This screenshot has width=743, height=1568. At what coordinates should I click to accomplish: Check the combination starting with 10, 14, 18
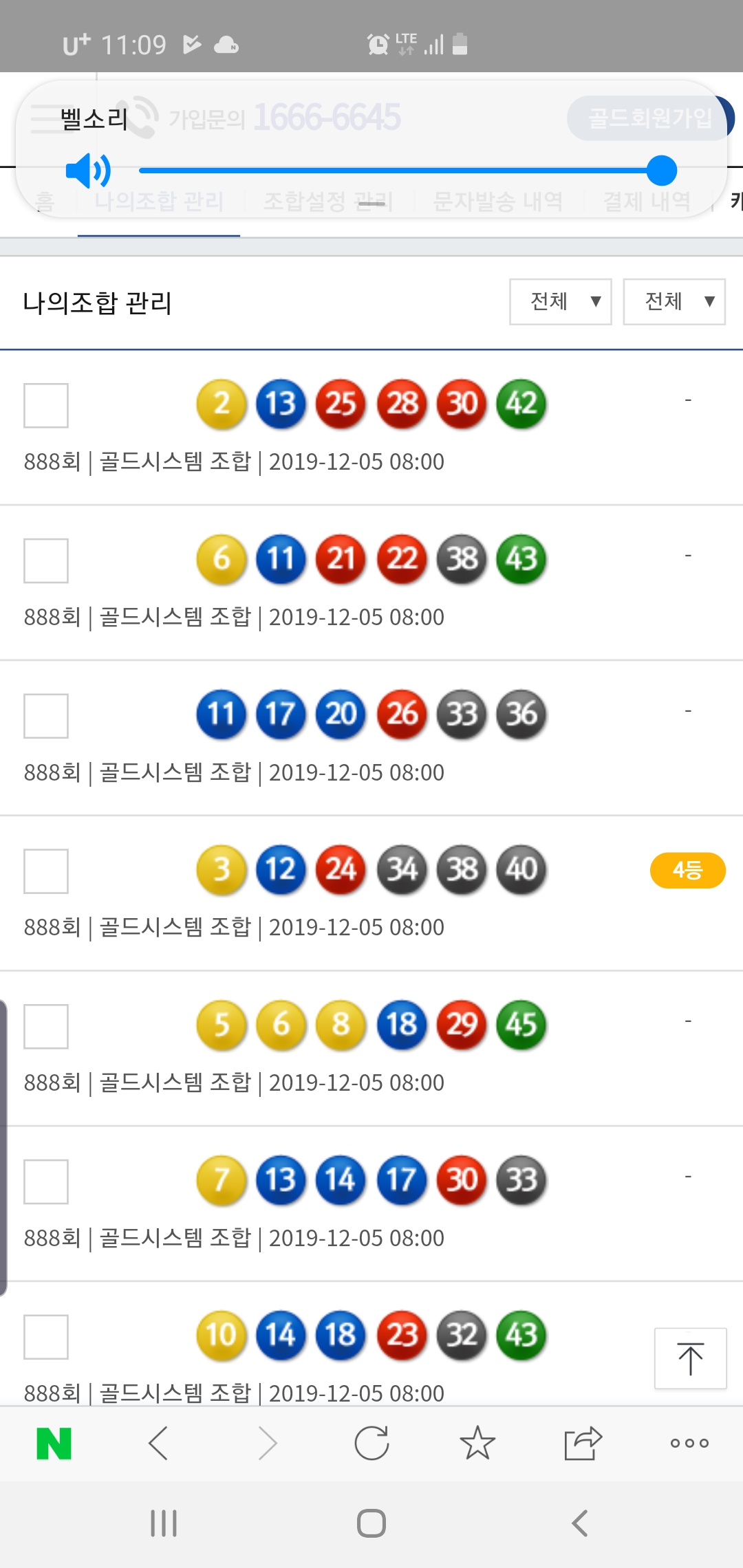(x=46, y=1337)
